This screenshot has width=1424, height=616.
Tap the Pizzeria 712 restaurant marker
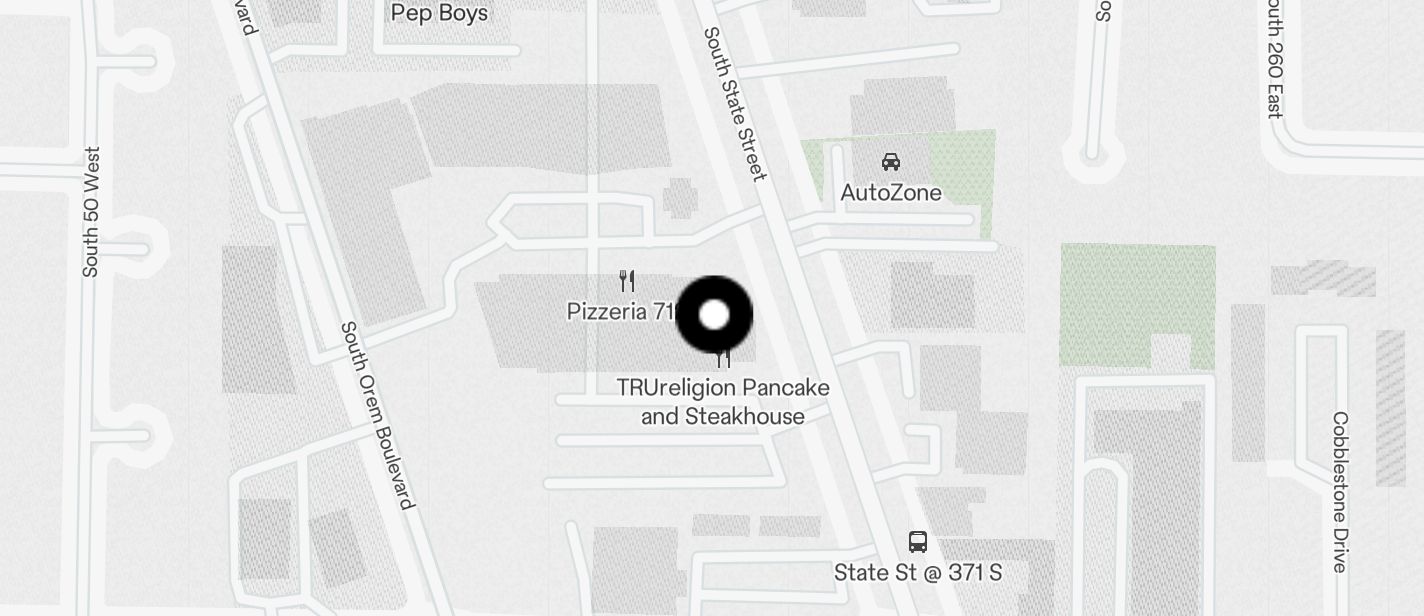(x=627, y=280)
